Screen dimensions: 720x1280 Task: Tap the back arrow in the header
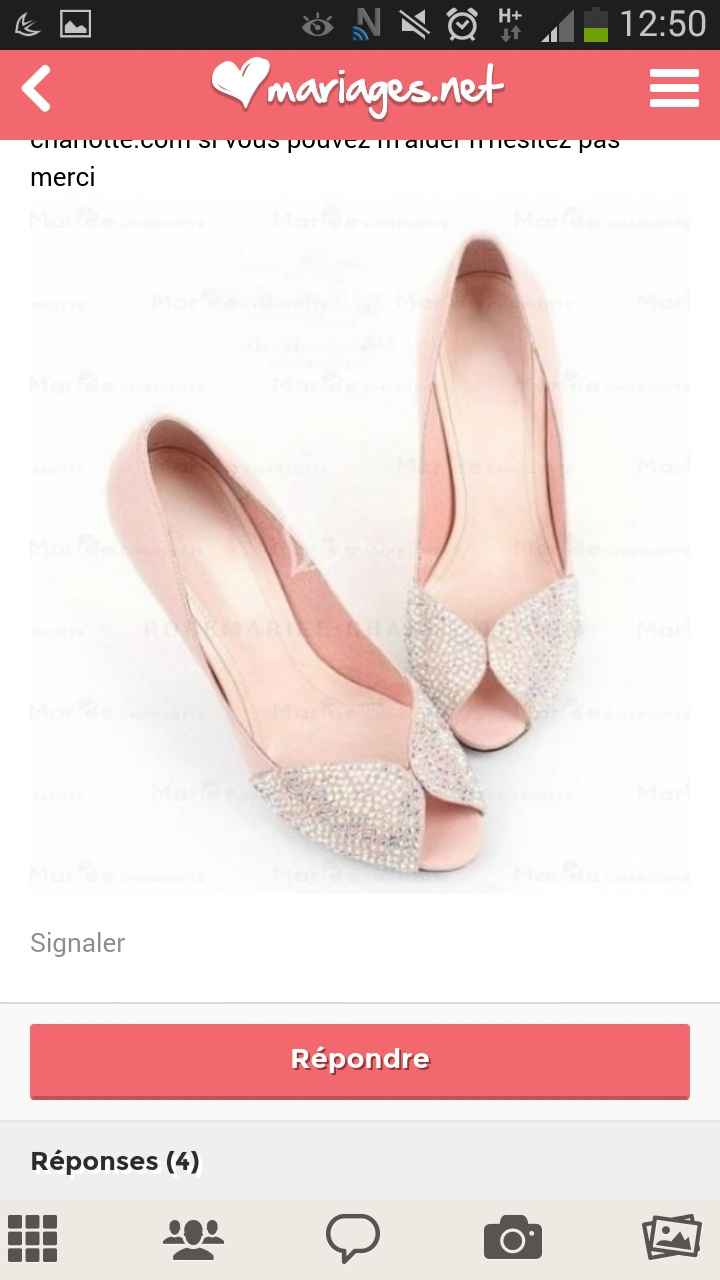click(38, 88)
